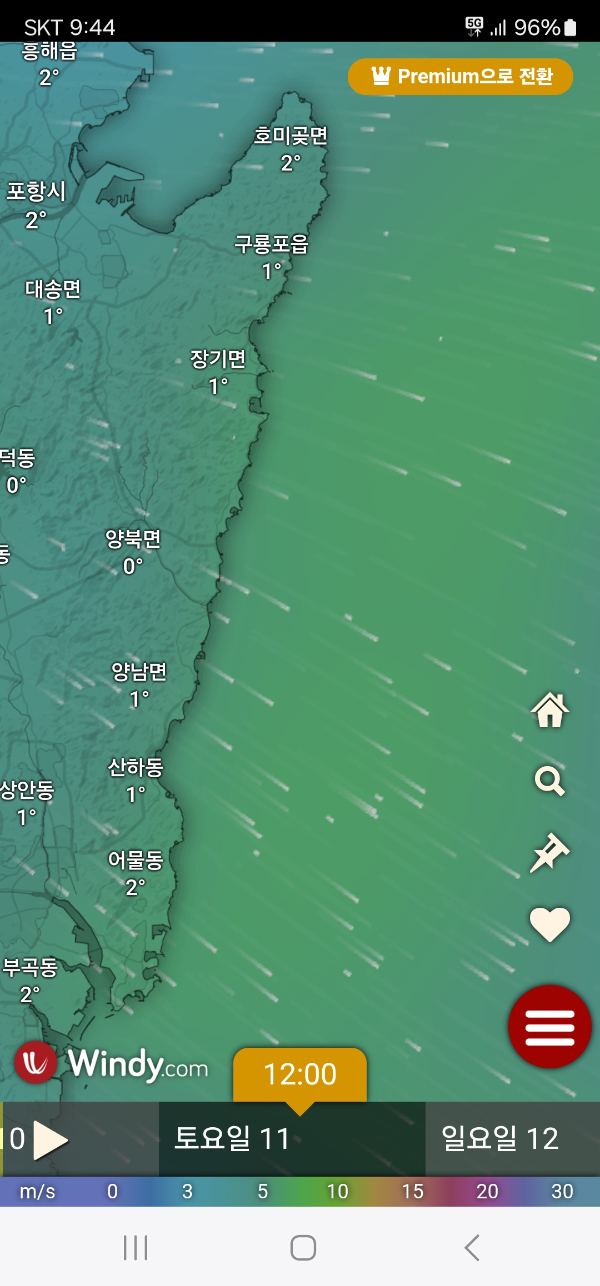Tap the Premium으로 전환 button
This screenshot has height=1286, width=600.
tap(460, 77)
